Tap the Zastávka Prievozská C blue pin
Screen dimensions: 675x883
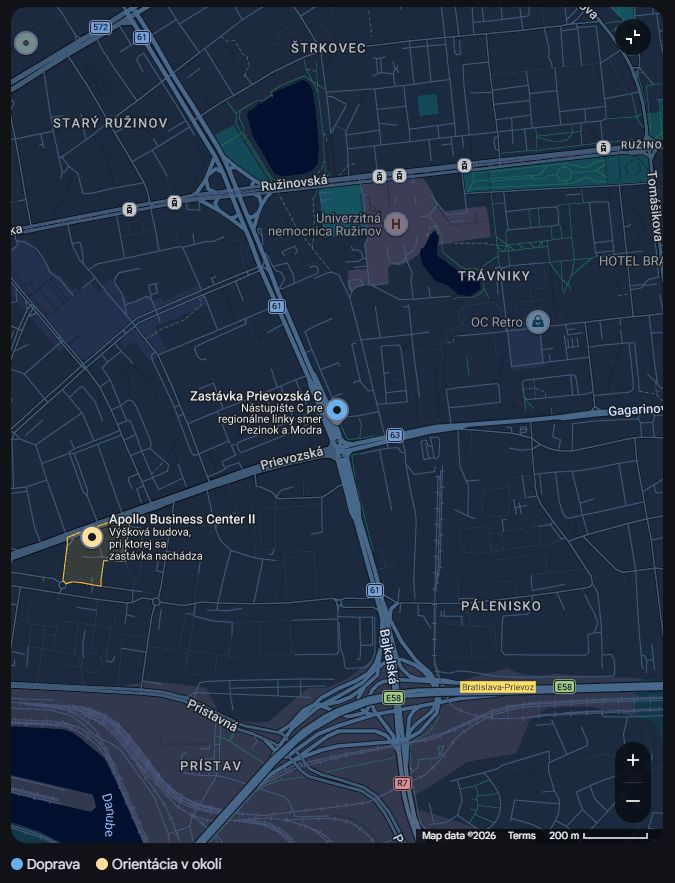click(x=338, y=410)
